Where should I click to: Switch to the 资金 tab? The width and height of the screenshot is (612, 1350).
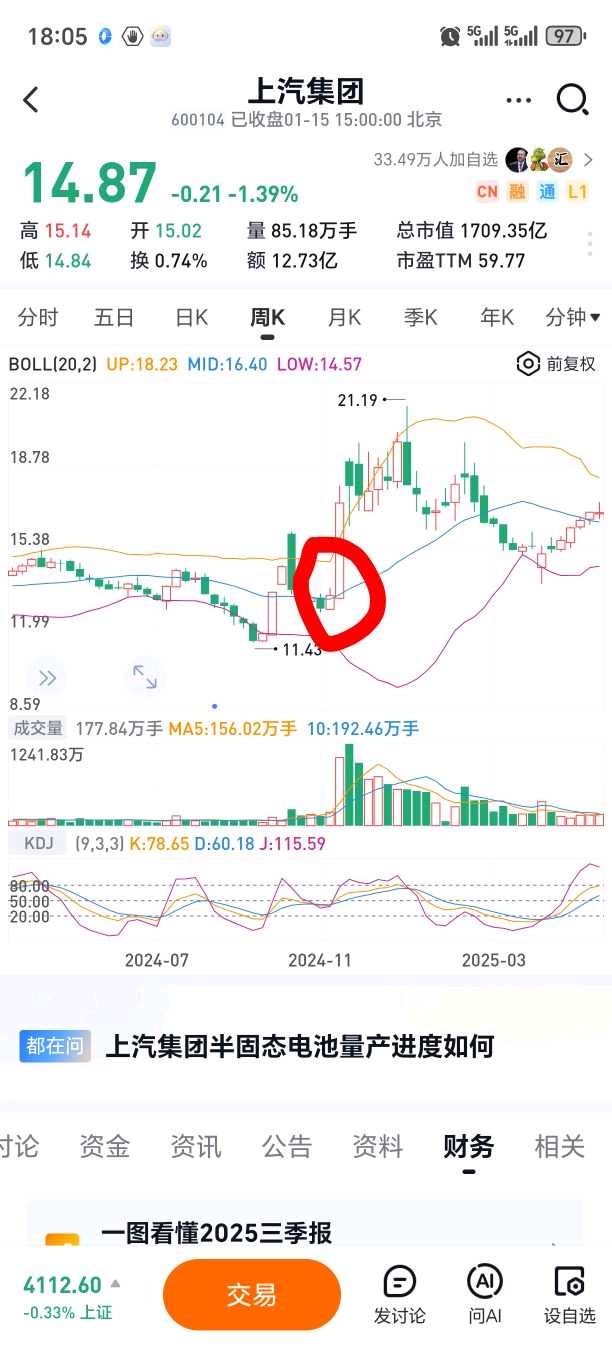click(x=104, y=1146)
